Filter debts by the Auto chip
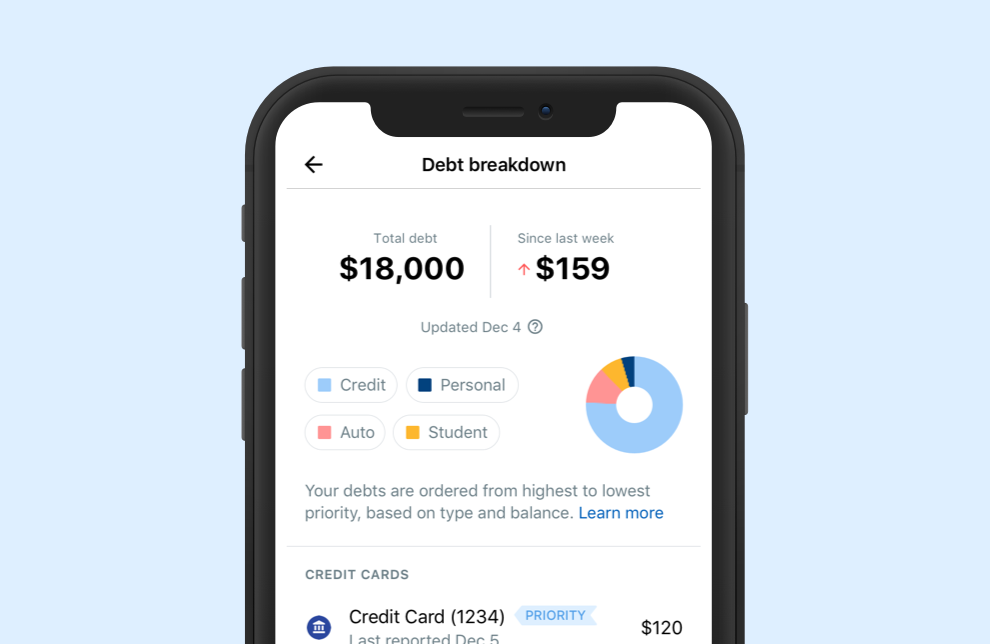 (x=345, y=432)
